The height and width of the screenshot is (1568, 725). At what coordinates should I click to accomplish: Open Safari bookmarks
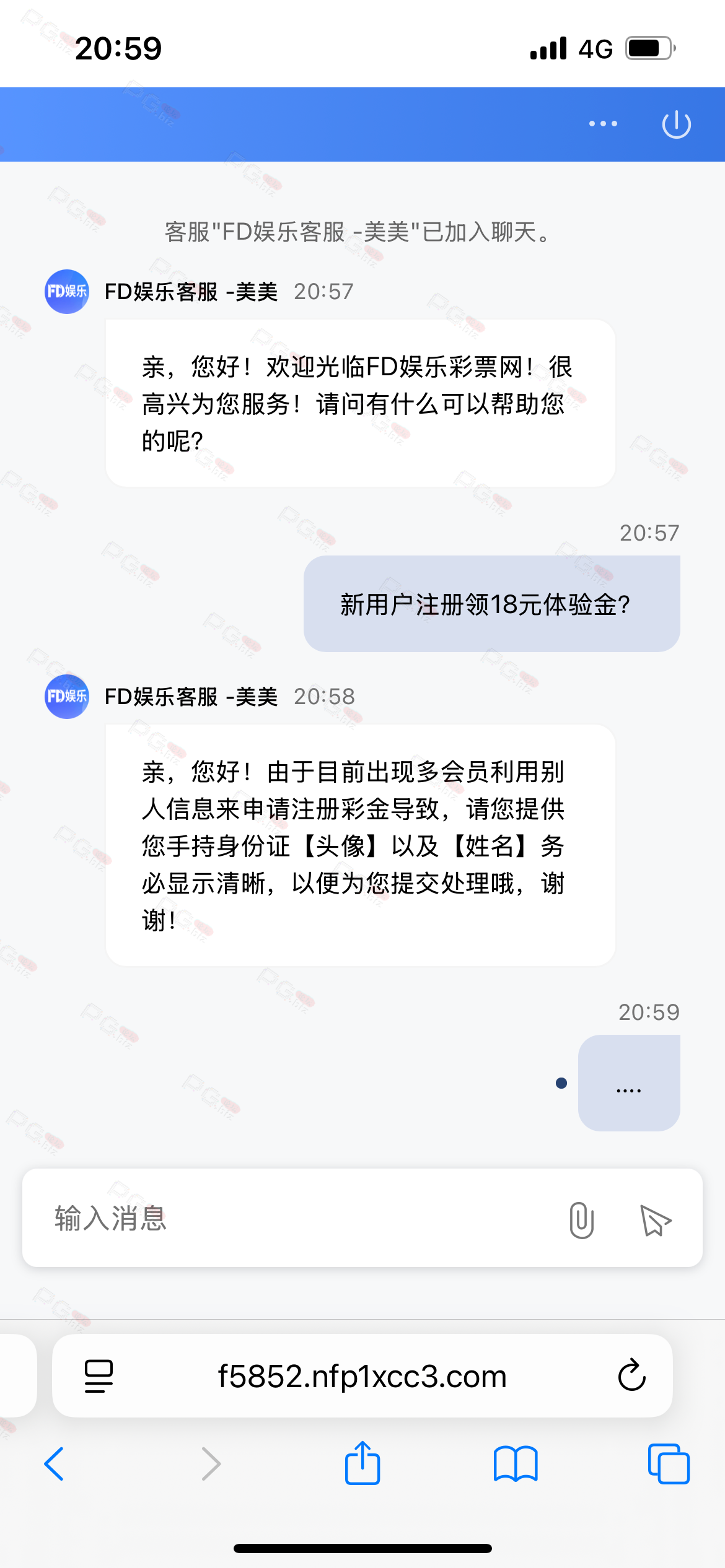click(x=516, y=1464)
